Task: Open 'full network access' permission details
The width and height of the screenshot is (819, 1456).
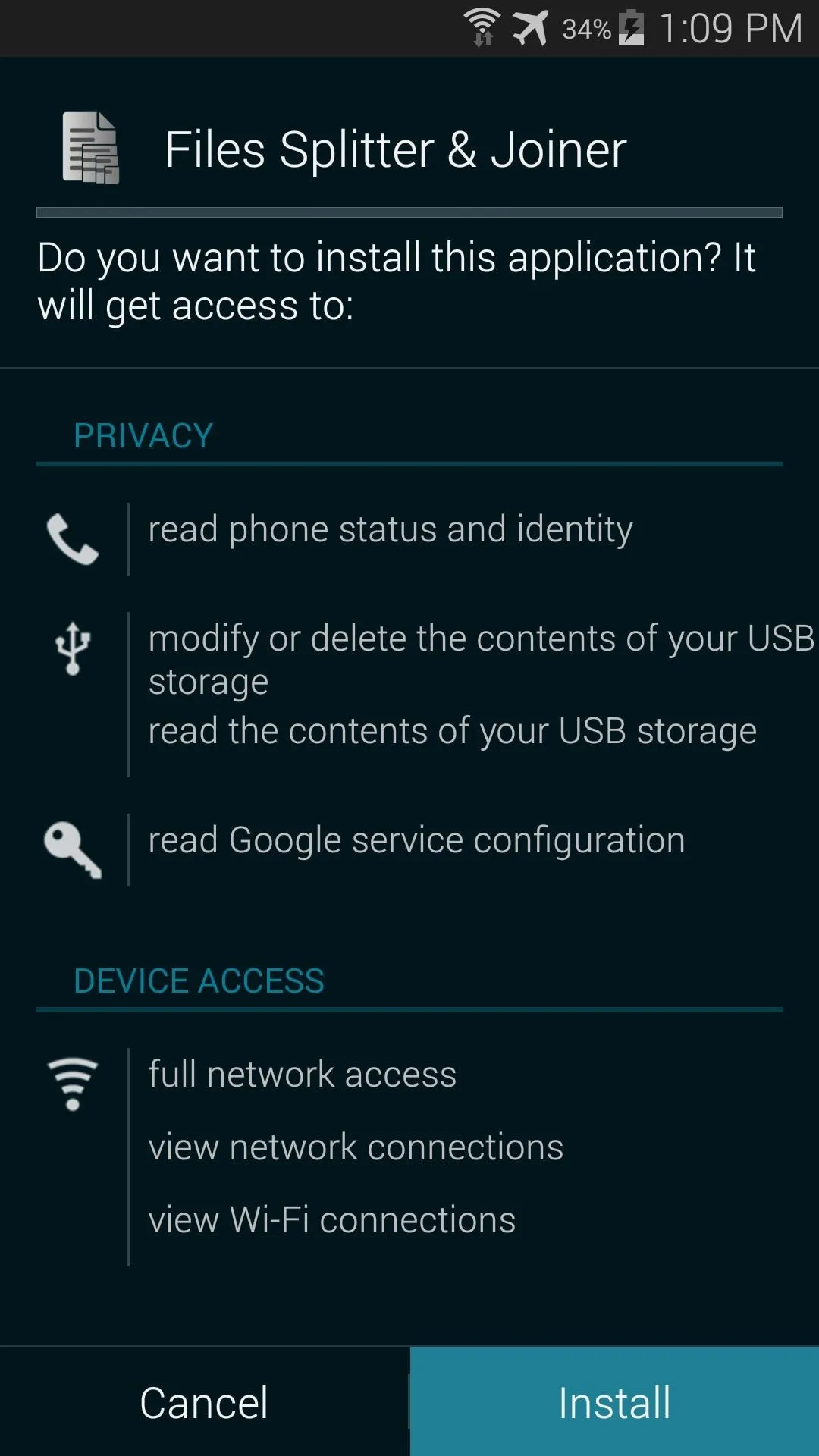Action: (303, 1075)
